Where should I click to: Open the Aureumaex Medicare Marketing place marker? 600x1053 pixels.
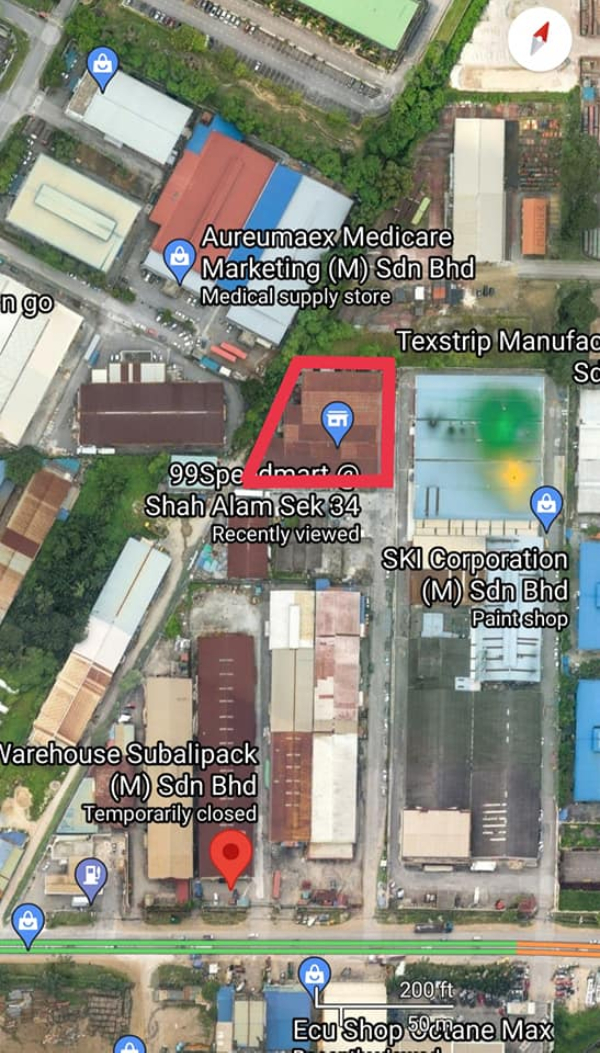coord(178,256)
